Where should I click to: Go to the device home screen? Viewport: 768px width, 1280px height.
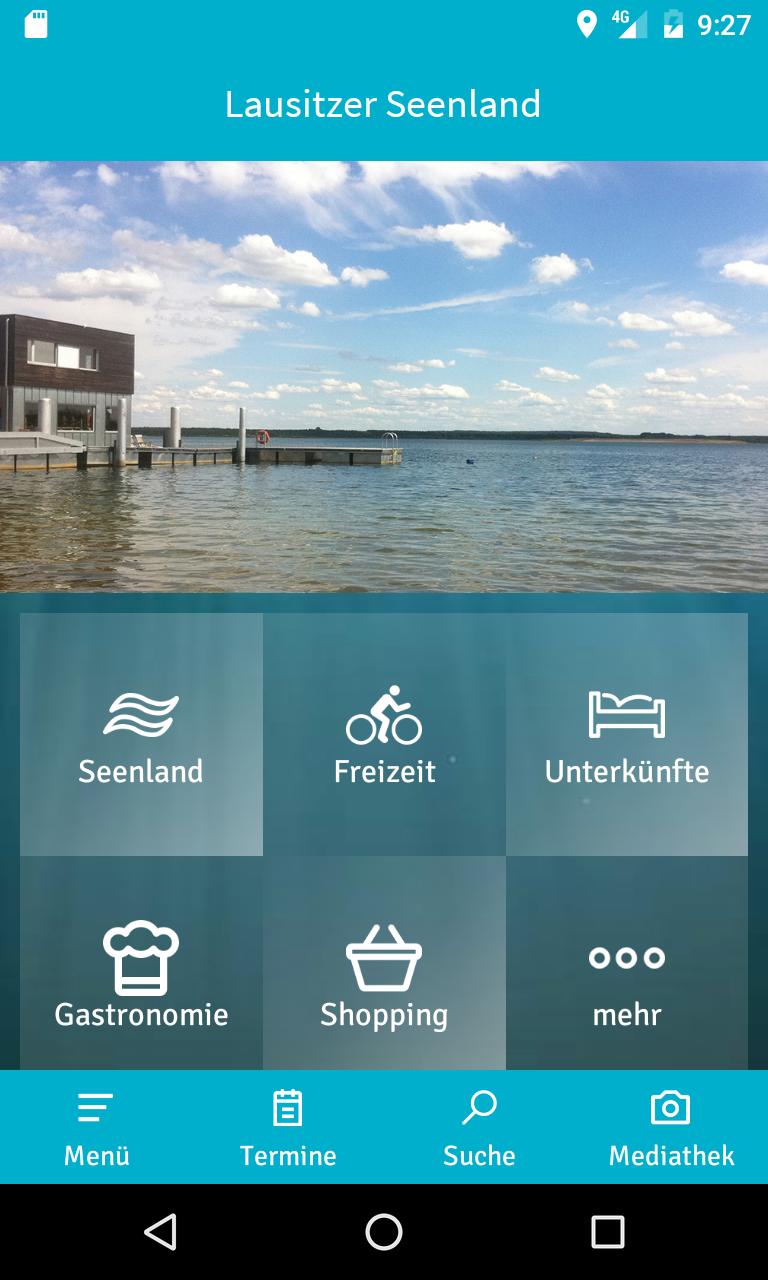click(x=384, y=1232)
